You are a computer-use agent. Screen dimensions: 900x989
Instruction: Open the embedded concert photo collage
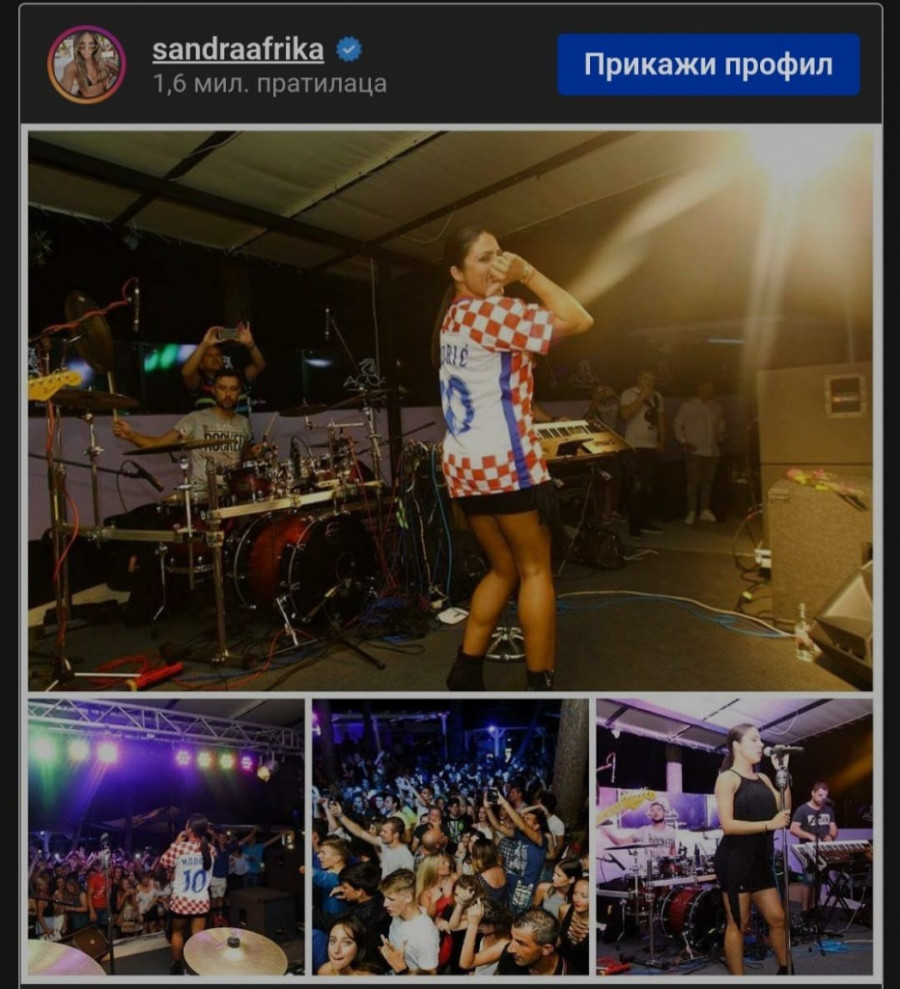[450, 552]
